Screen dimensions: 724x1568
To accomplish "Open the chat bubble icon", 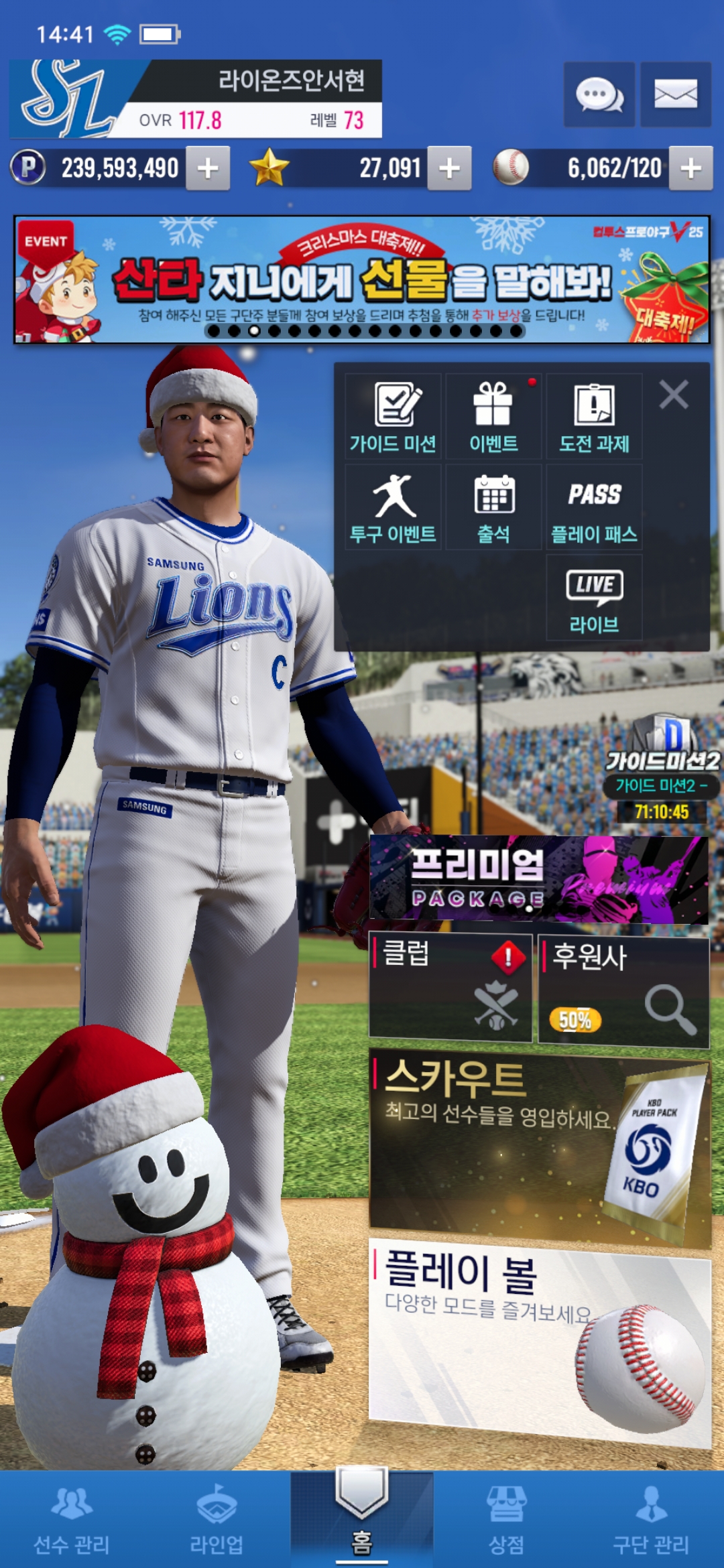I will pyautogui.click(x=599, y=94).
